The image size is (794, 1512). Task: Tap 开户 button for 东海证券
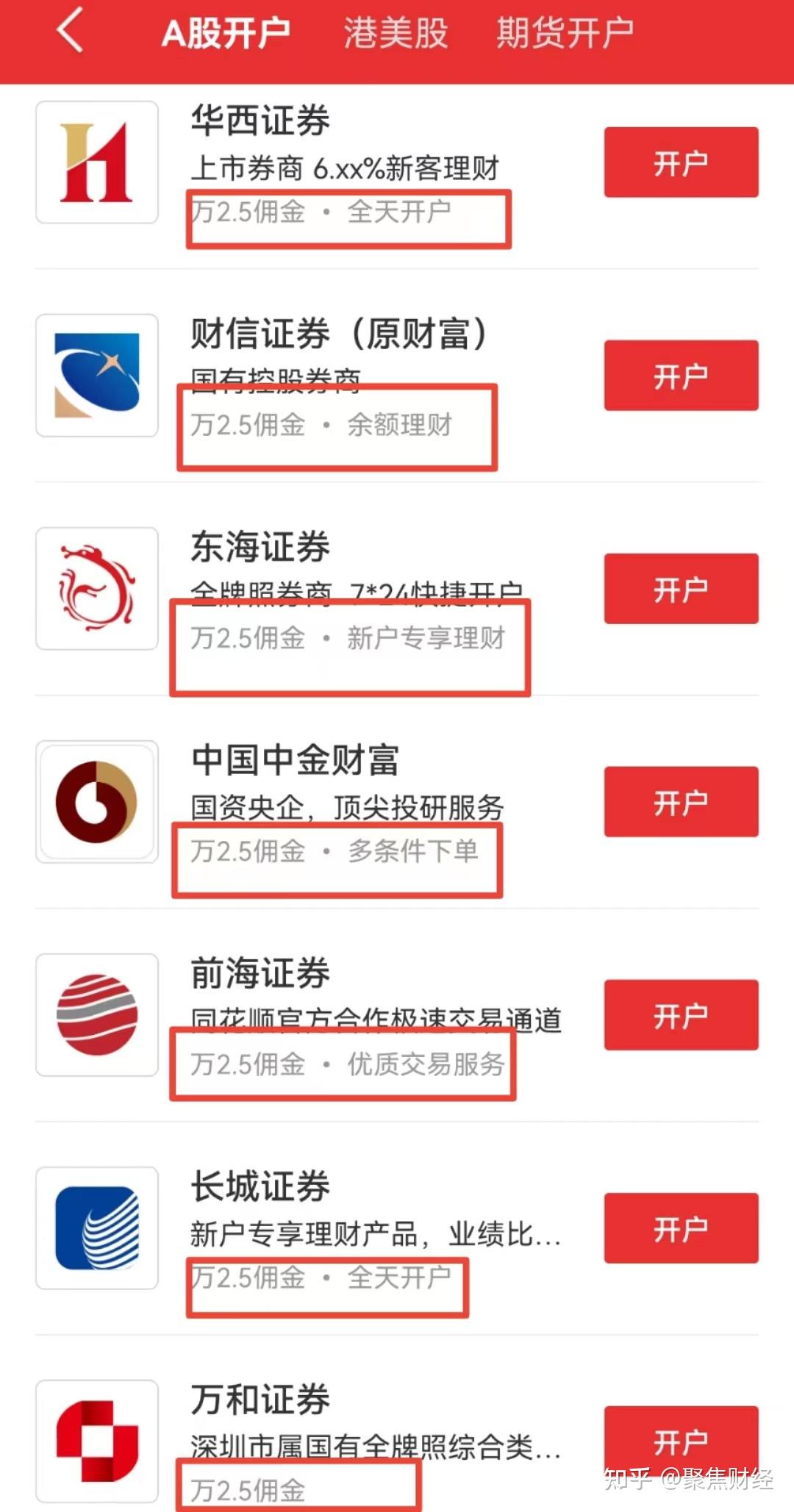click(680, 588)
